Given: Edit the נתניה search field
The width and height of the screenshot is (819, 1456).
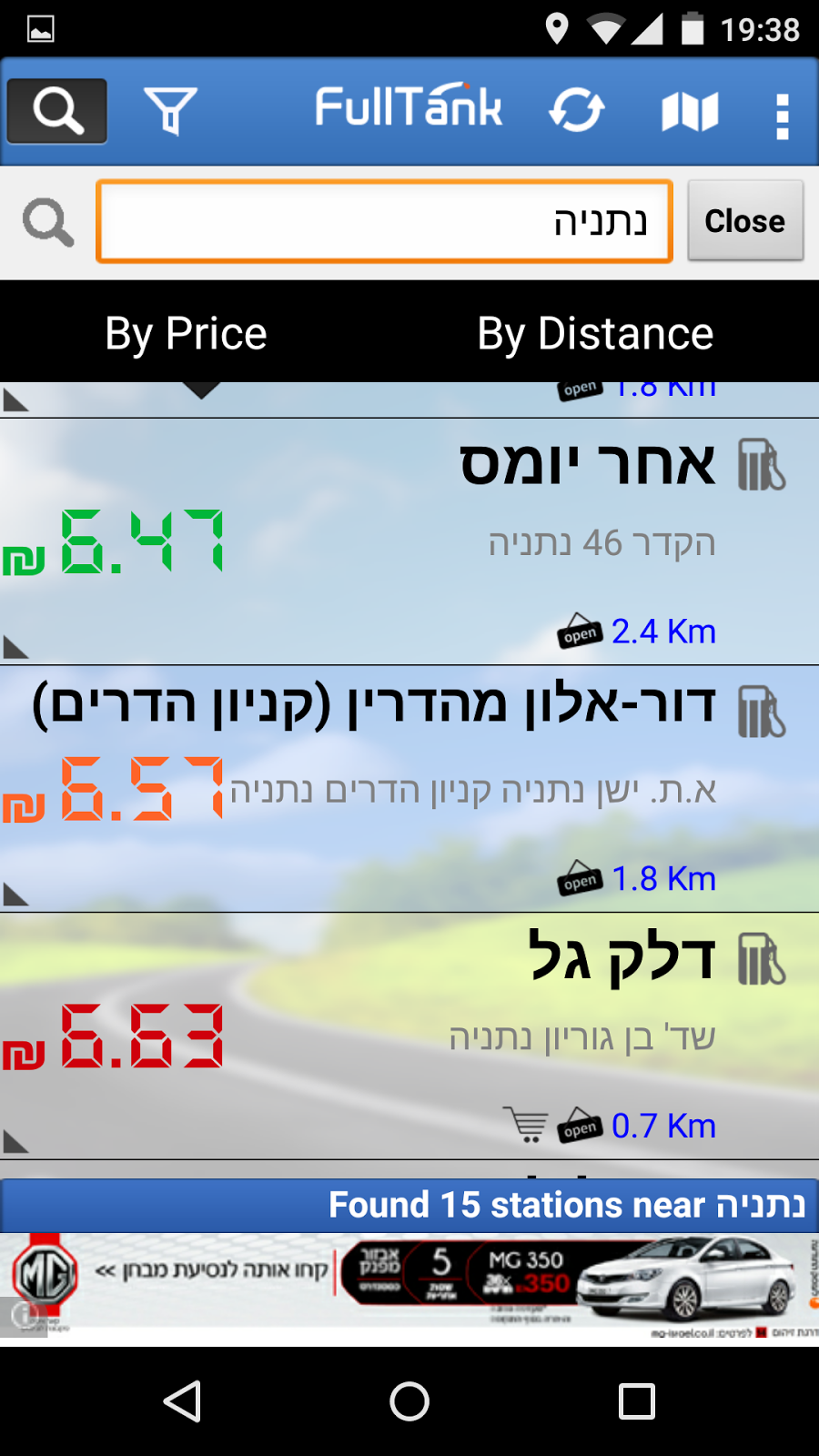Looking at the screenshot, I should pyautogui.click(x=384, y=221).
